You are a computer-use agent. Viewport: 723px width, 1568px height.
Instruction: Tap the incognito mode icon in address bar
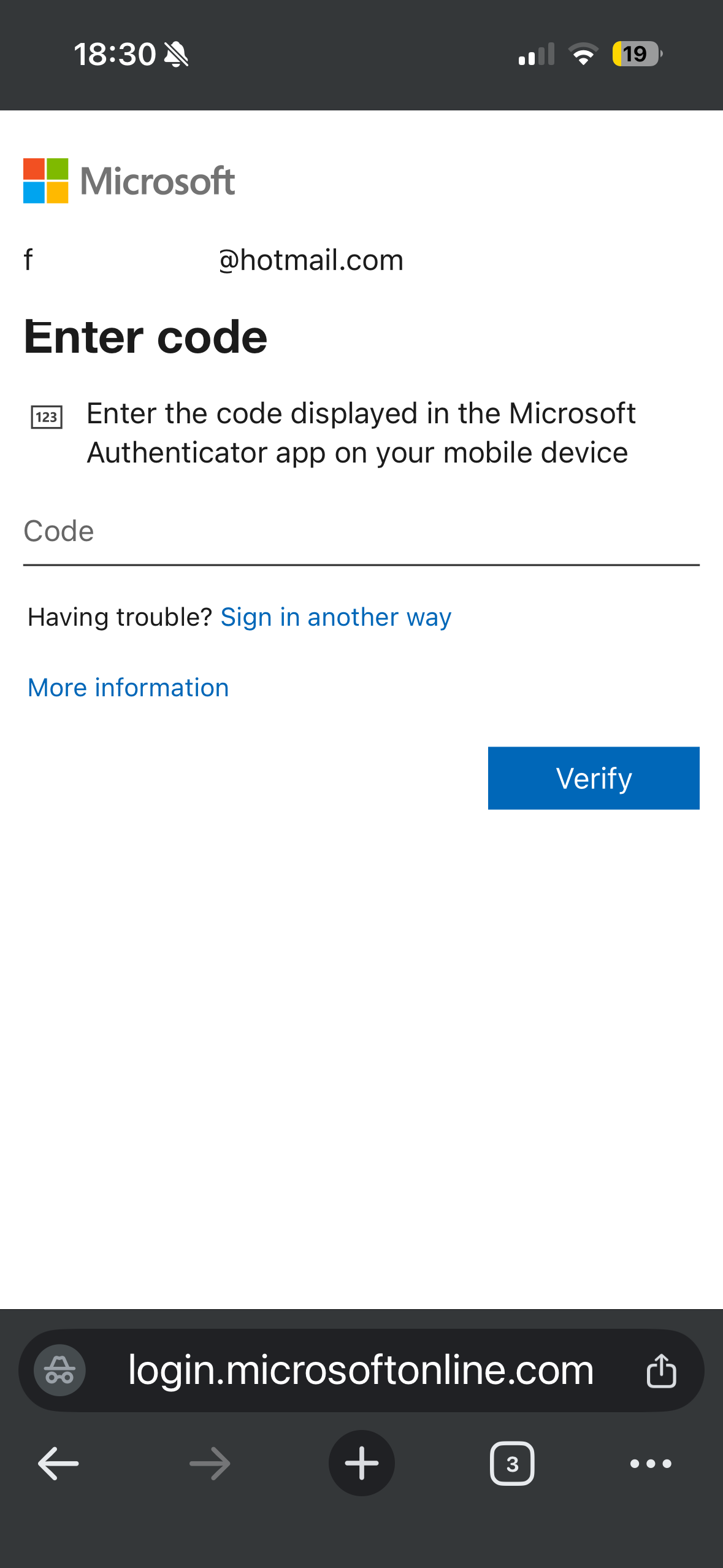point(59,1372)
